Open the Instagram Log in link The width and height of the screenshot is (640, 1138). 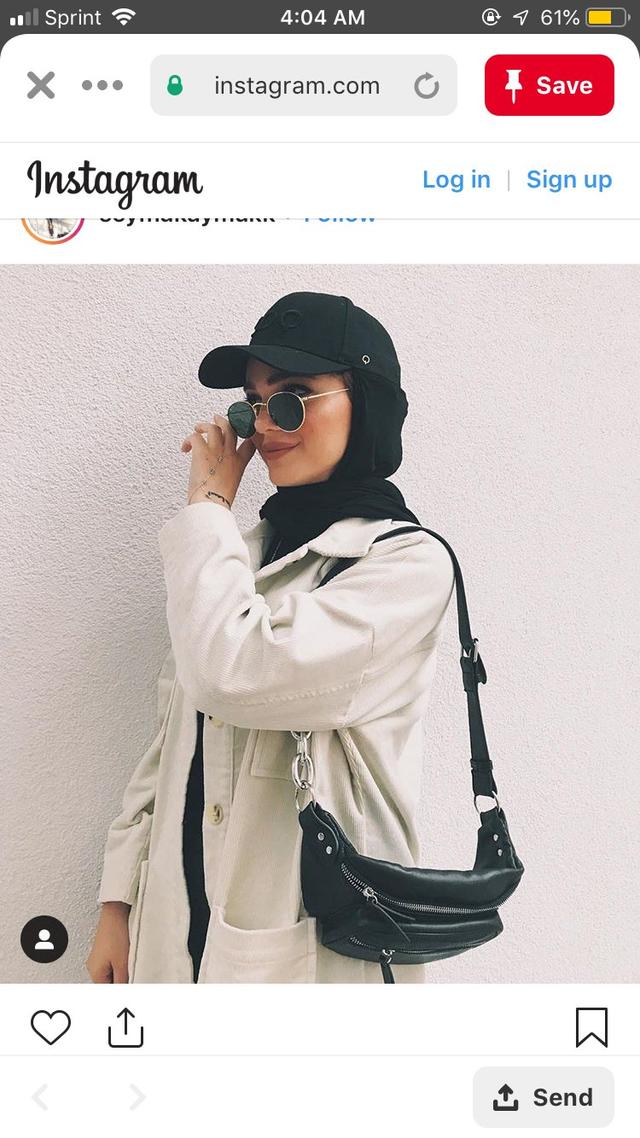pos(456,180)
